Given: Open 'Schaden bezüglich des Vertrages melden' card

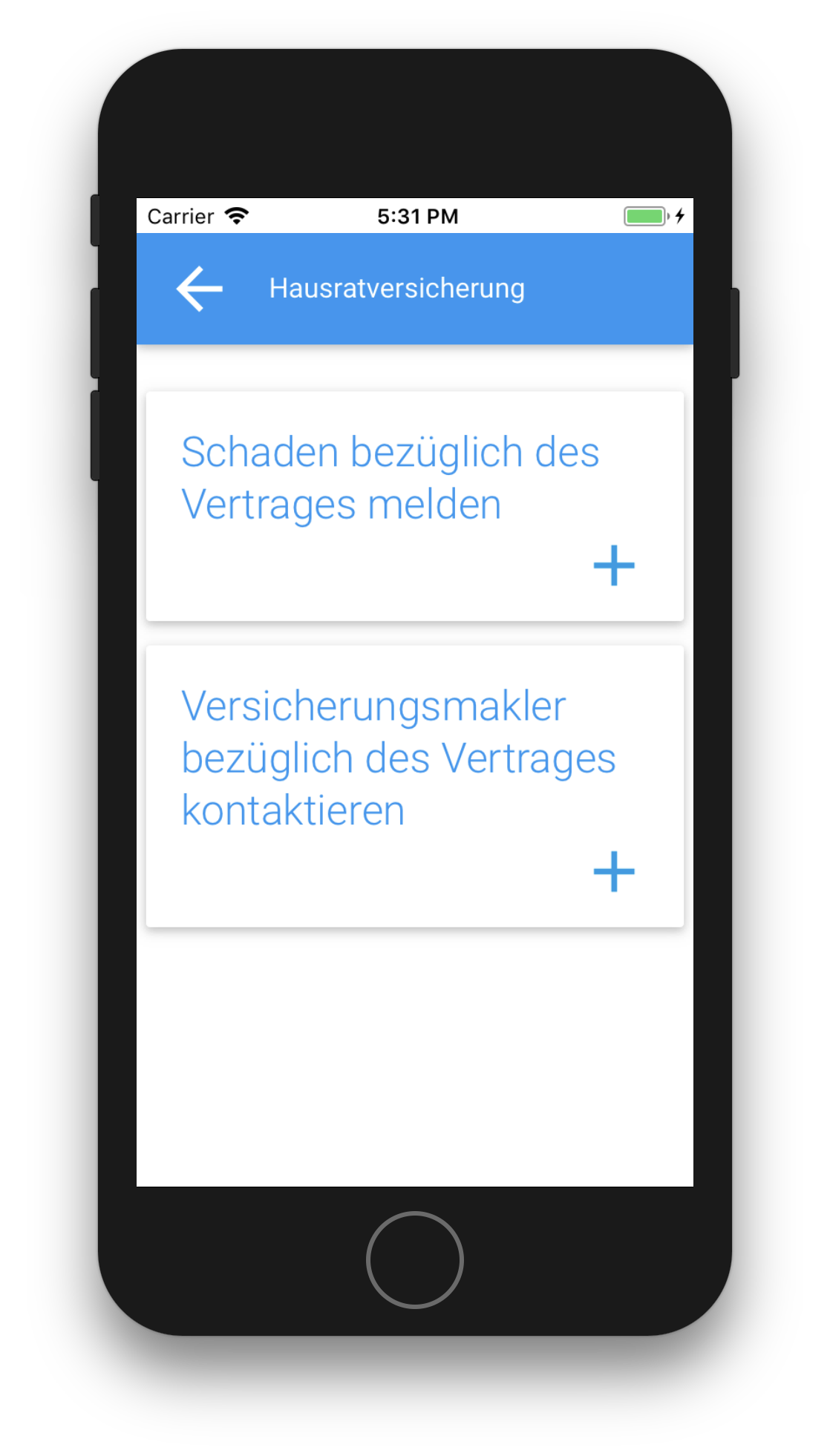Looking at the screenshot, I should click(x=390, y=479).
